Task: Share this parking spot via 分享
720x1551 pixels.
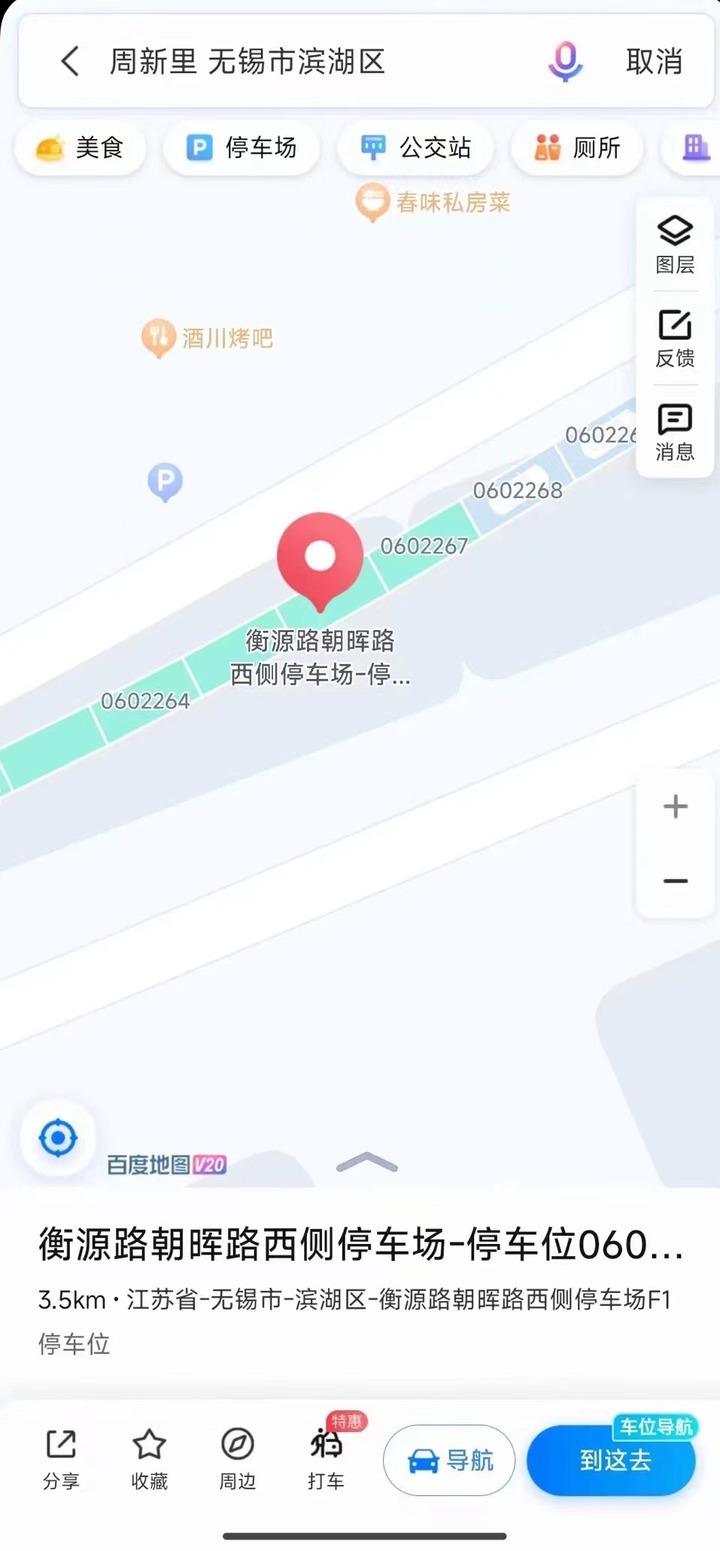Action: (x=61, y=1460)
